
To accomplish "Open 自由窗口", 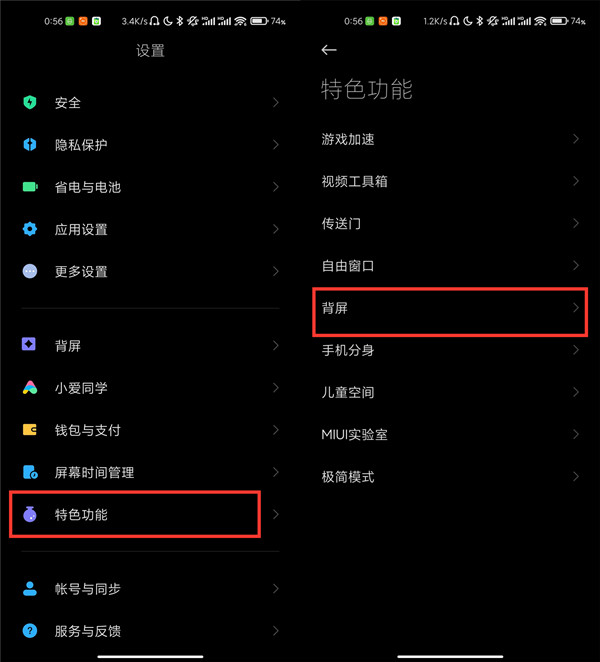I will pyautogui.click(x=450, y=266).
